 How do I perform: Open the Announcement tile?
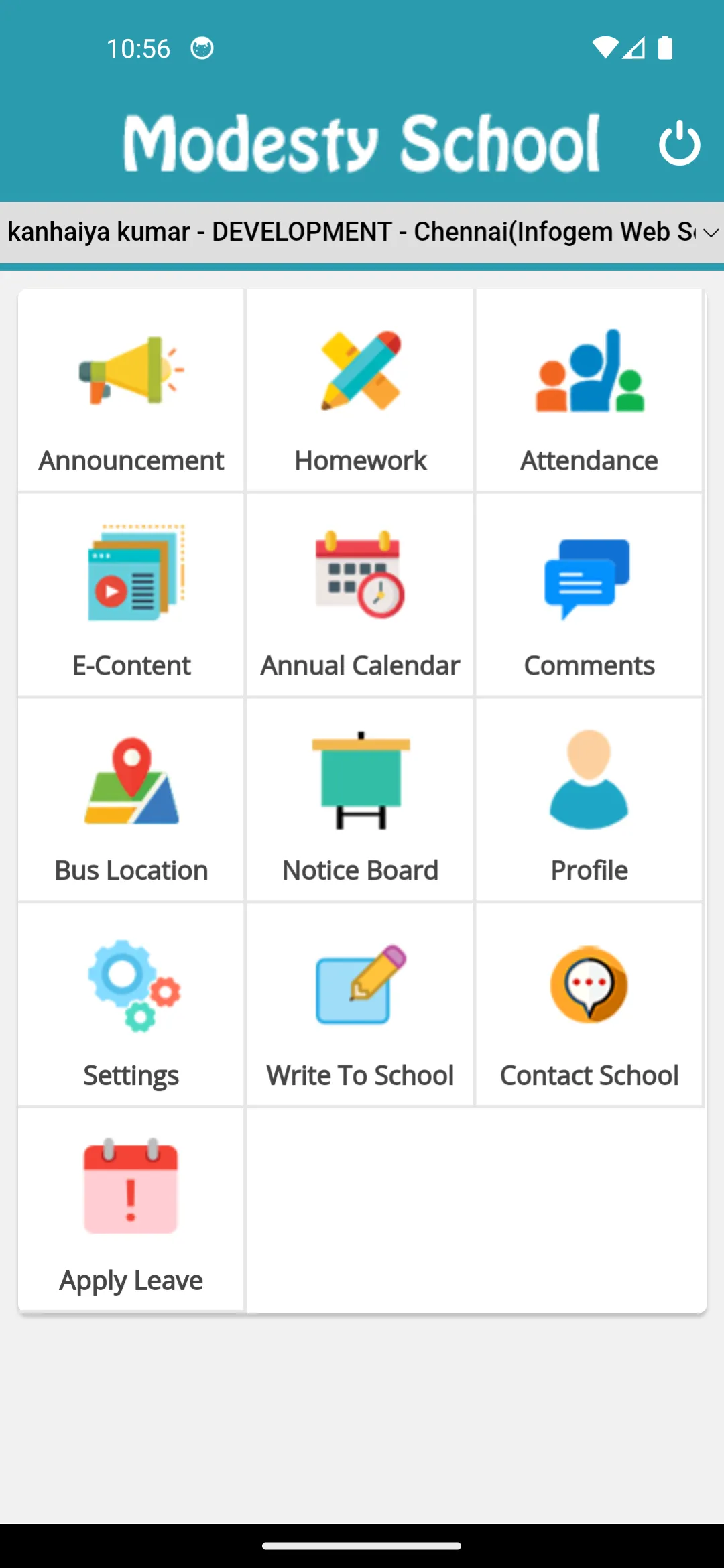point(131,390)
